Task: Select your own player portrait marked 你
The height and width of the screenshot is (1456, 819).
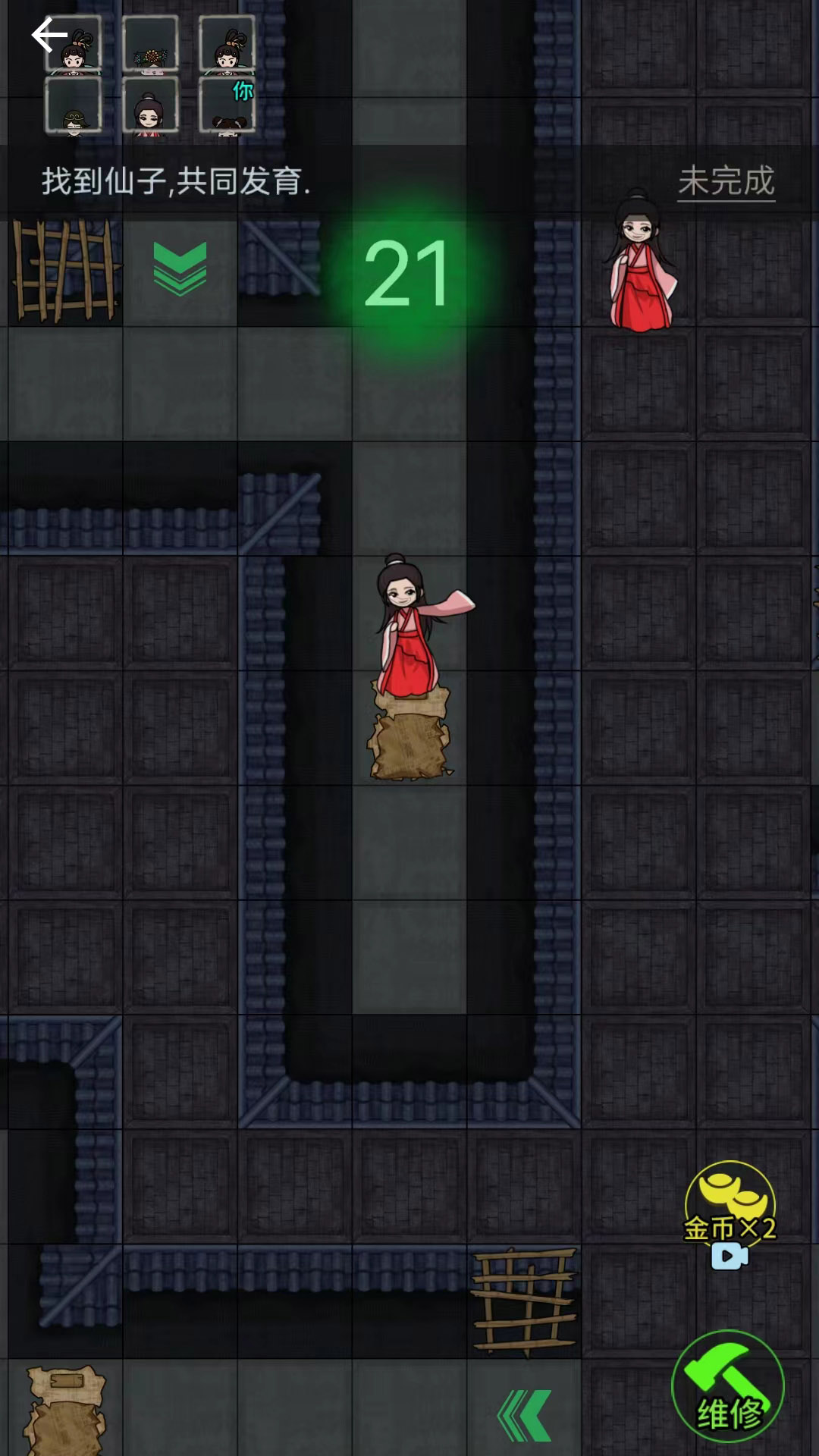Action: (x=227, y=106)
